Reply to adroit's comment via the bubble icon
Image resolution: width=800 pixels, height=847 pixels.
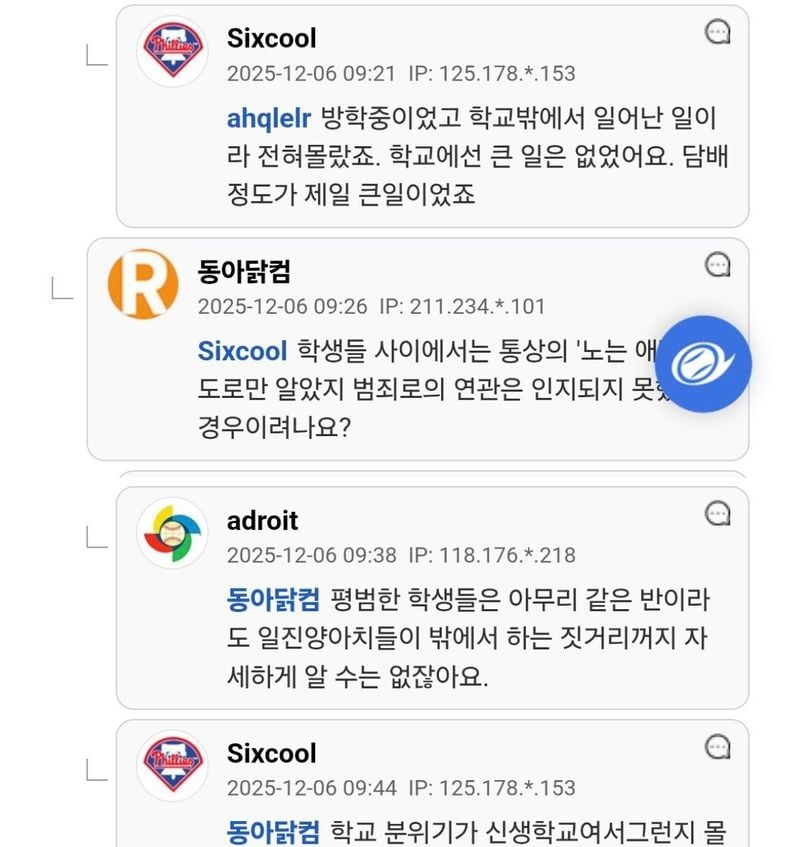718,514
